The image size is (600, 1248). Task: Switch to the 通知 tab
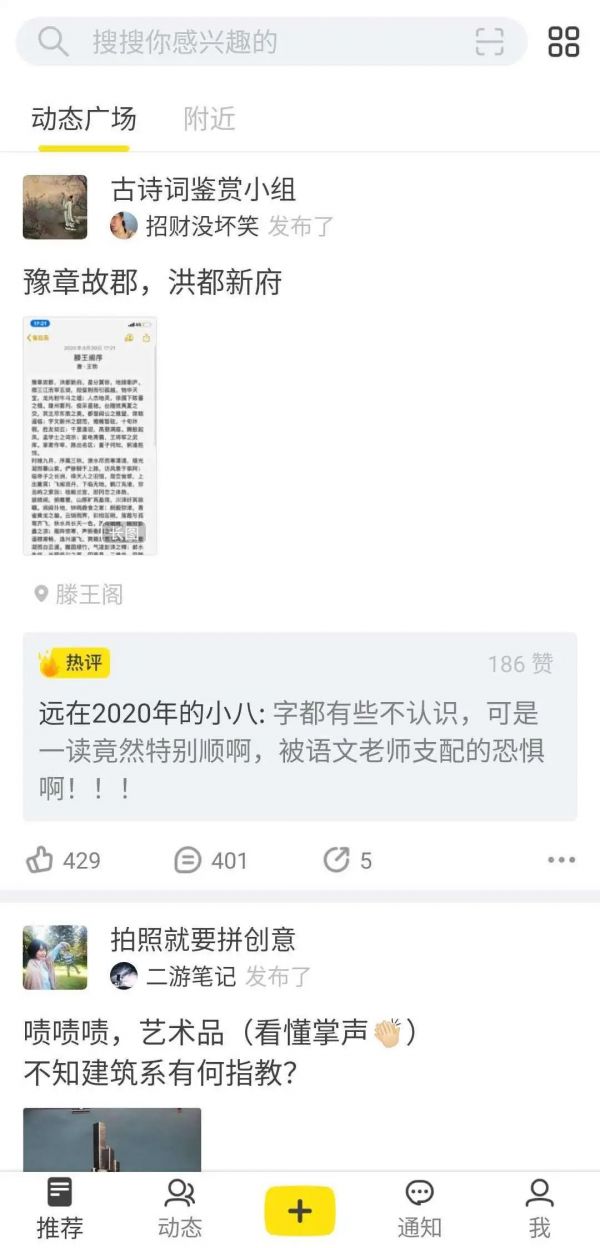point(419,1208)
